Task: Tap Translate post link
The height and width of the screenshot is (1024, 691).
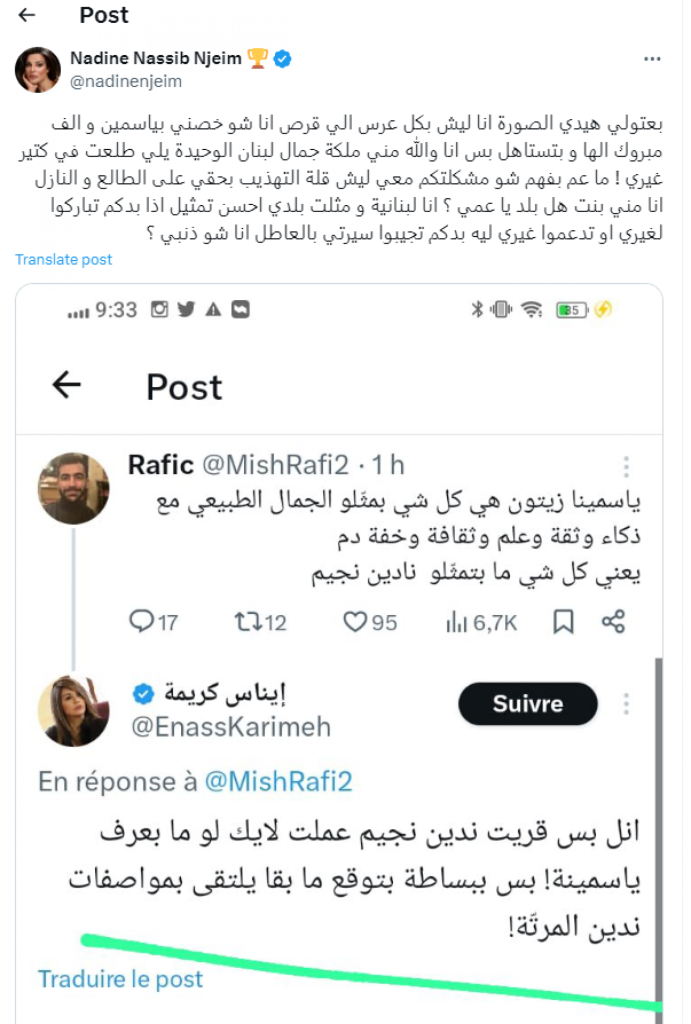Action: 63,260
